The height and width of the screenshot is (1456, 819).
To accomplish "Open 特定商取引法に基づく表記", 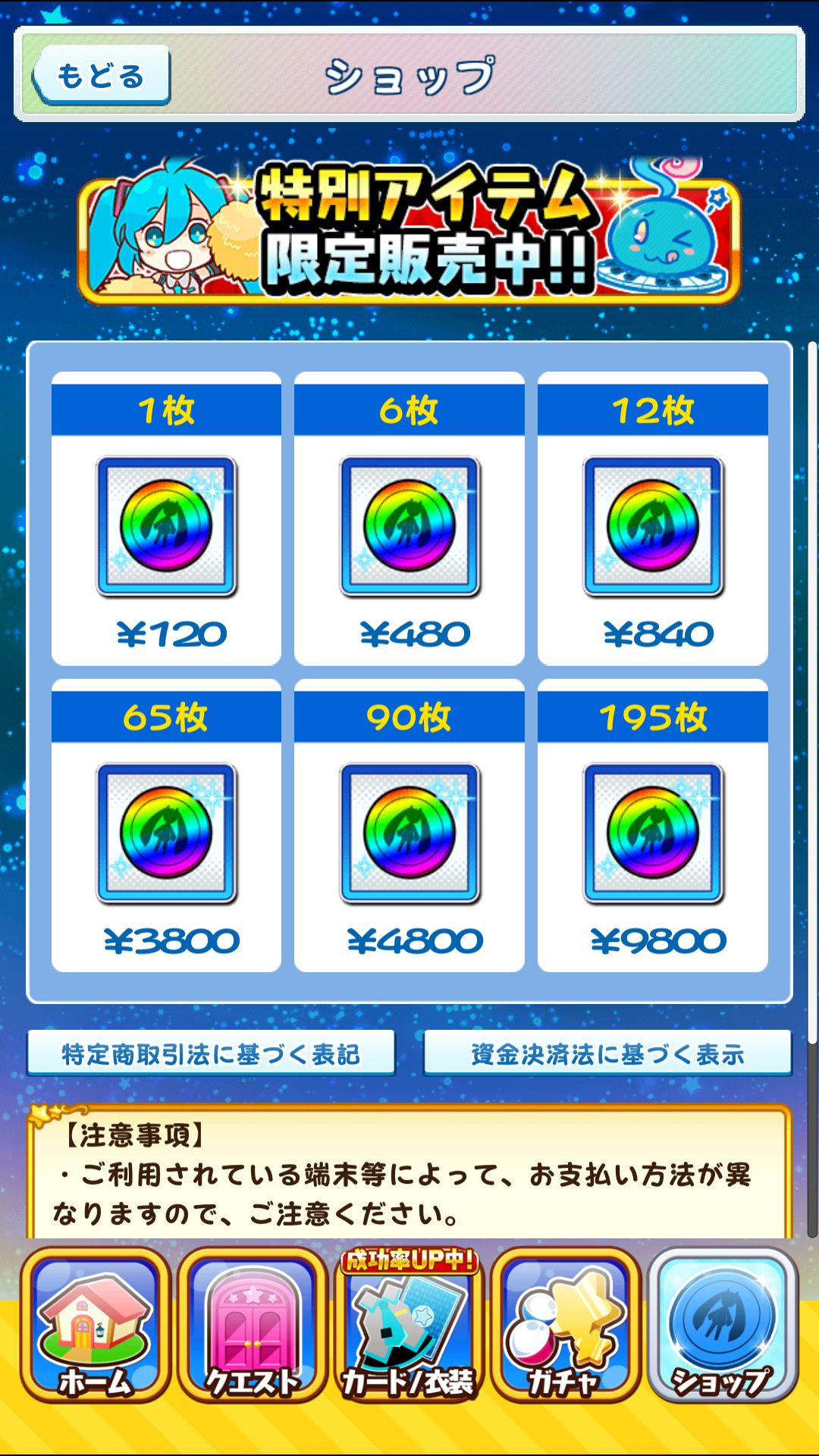I will pyautogui.click(x=211, y=1053).
